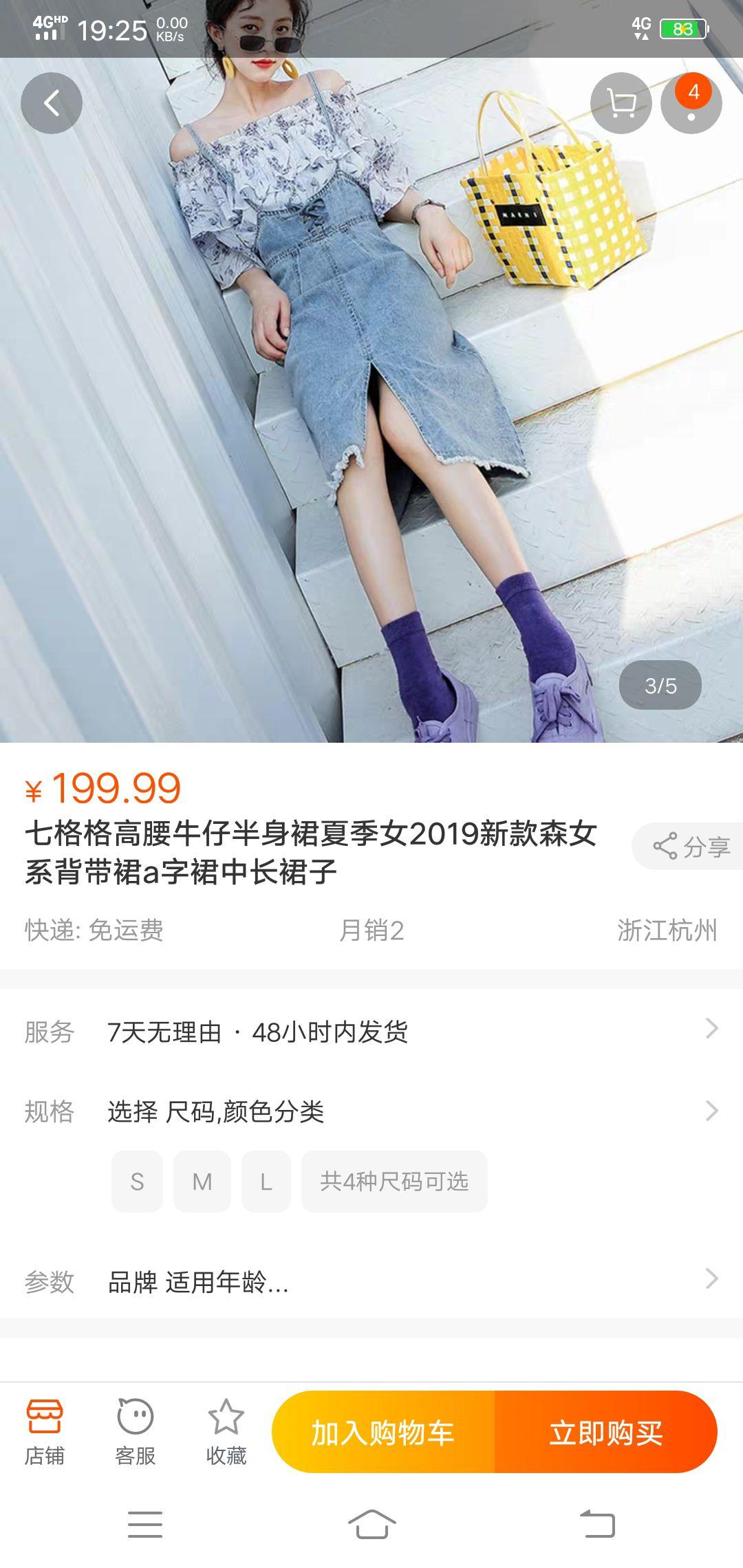Visit the 店铺 store page
Image resolution: width=743 pixels, height=1568 pixels.
tap(45, 1432)
